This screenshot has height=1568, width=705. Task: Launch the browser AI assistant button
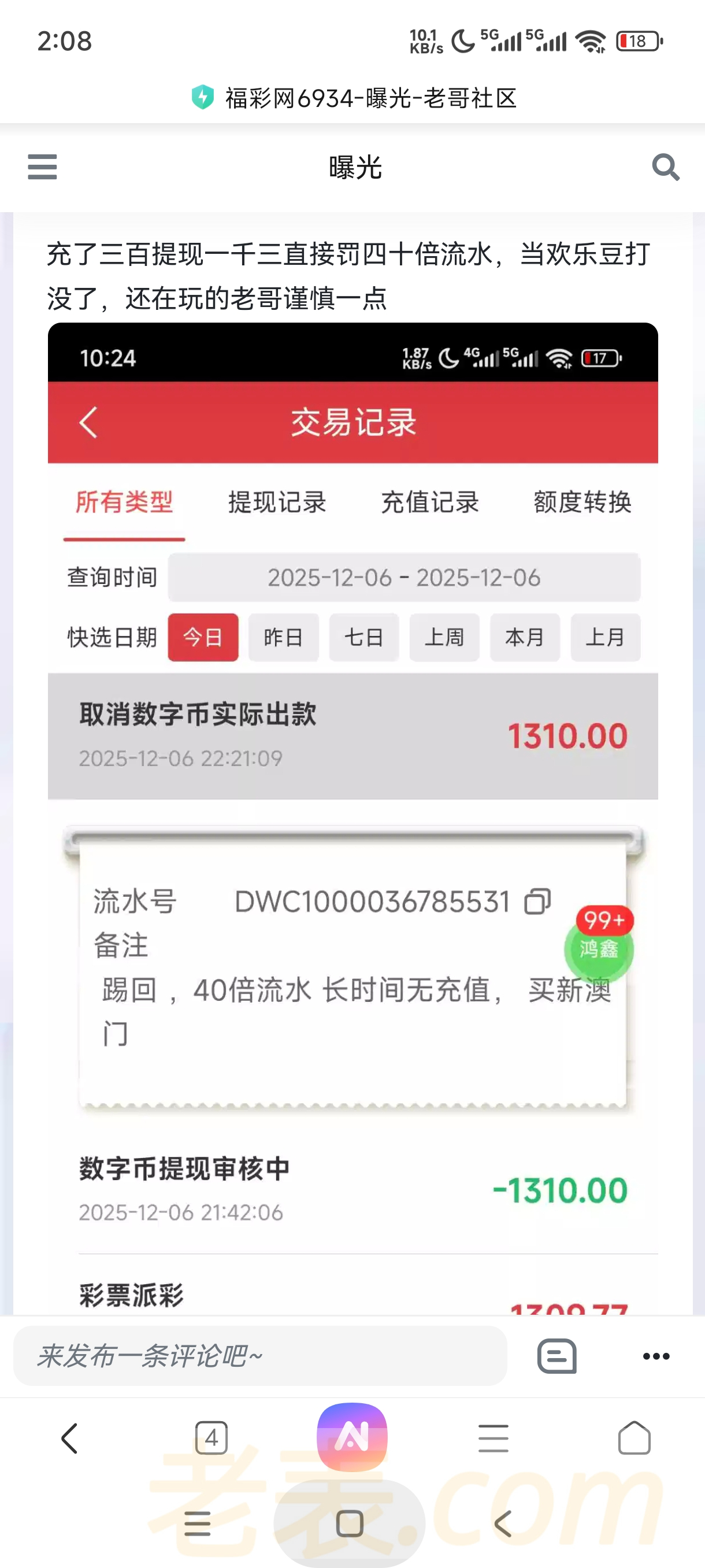coord(352,1437)
